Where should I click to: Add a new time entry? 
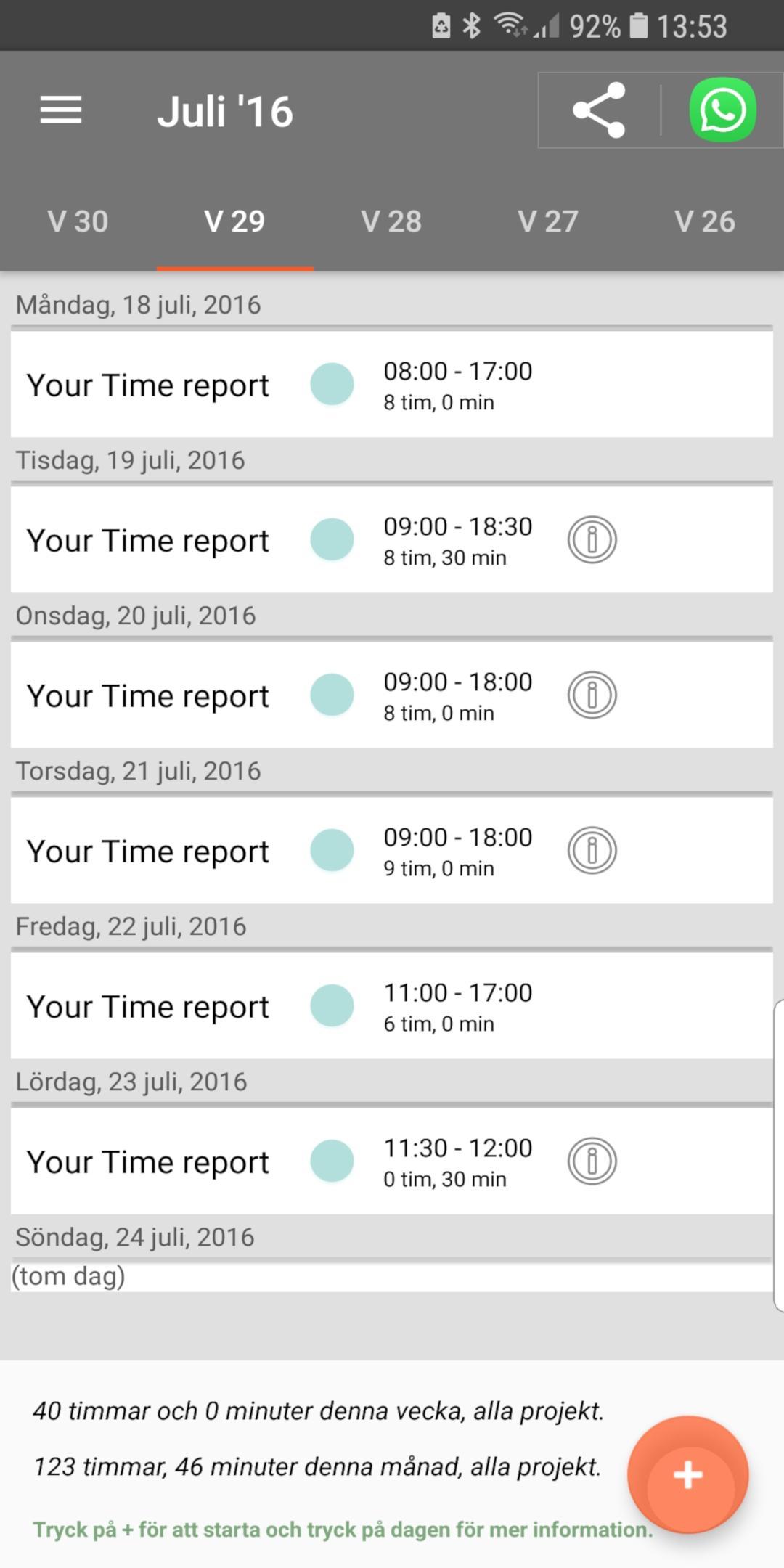(687, 1474)
